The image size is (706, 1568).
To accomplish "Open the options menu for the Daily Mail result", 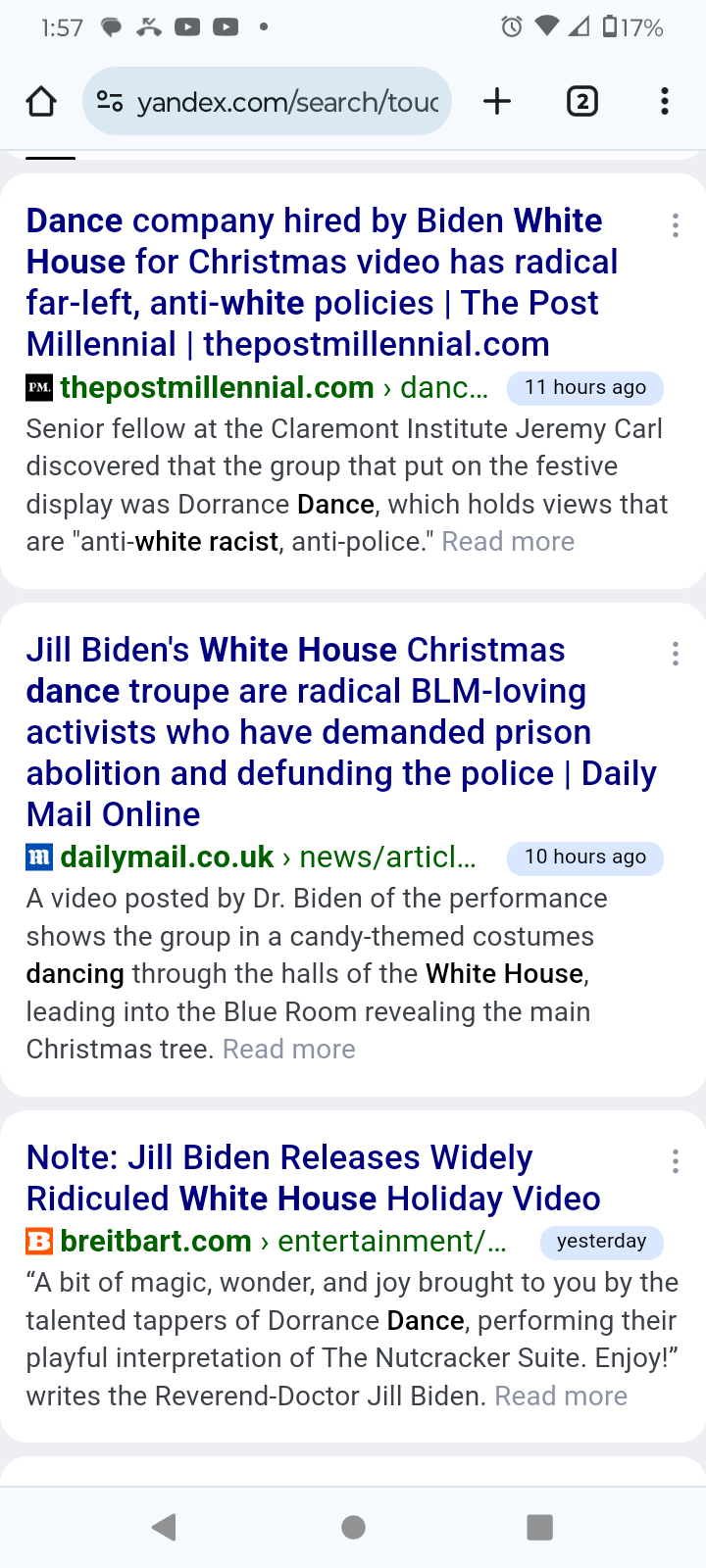I will click(676, 654).
